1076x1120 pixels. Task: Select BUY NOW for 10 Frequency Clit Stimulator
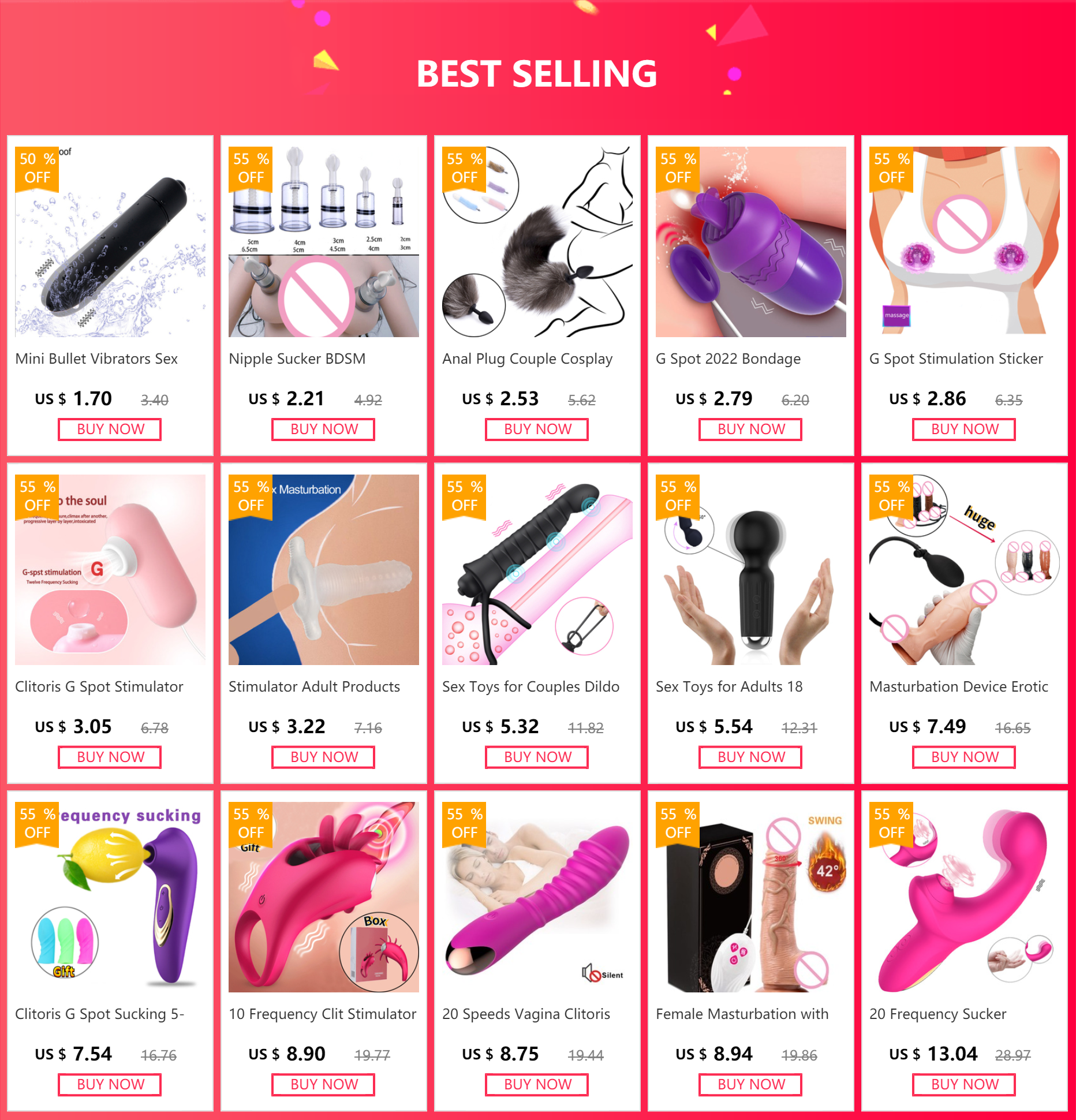click(323, 1085)
